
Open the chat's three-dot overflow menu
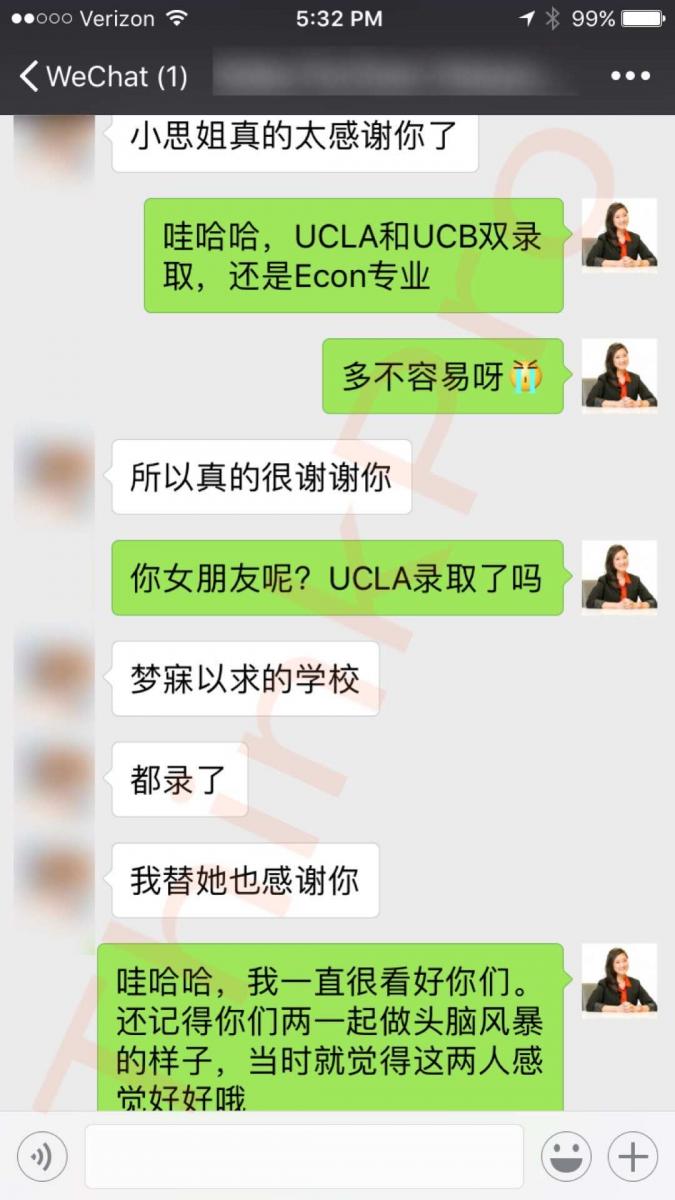tap(630, 77)
